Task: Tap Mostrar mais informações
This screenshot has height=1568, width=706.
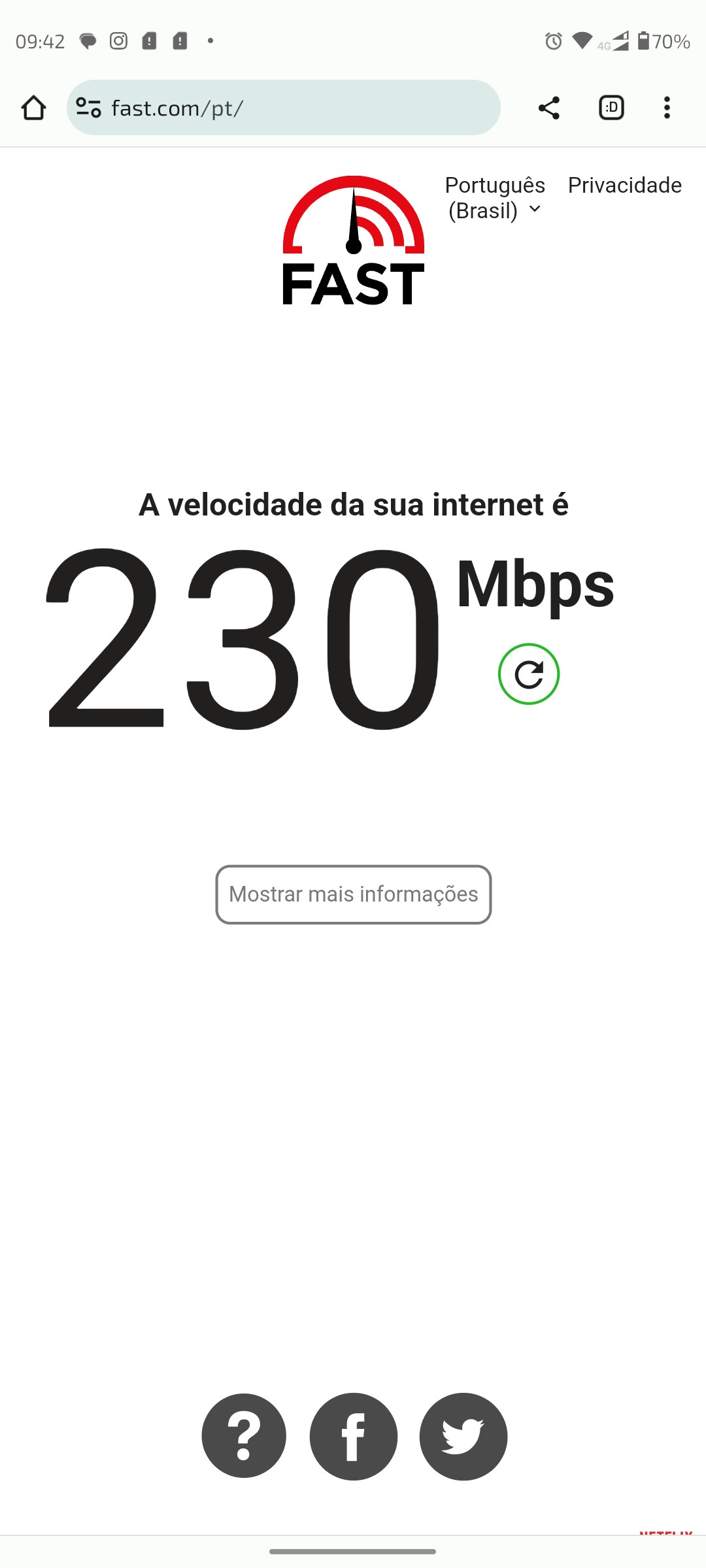Action: point(353,894)
